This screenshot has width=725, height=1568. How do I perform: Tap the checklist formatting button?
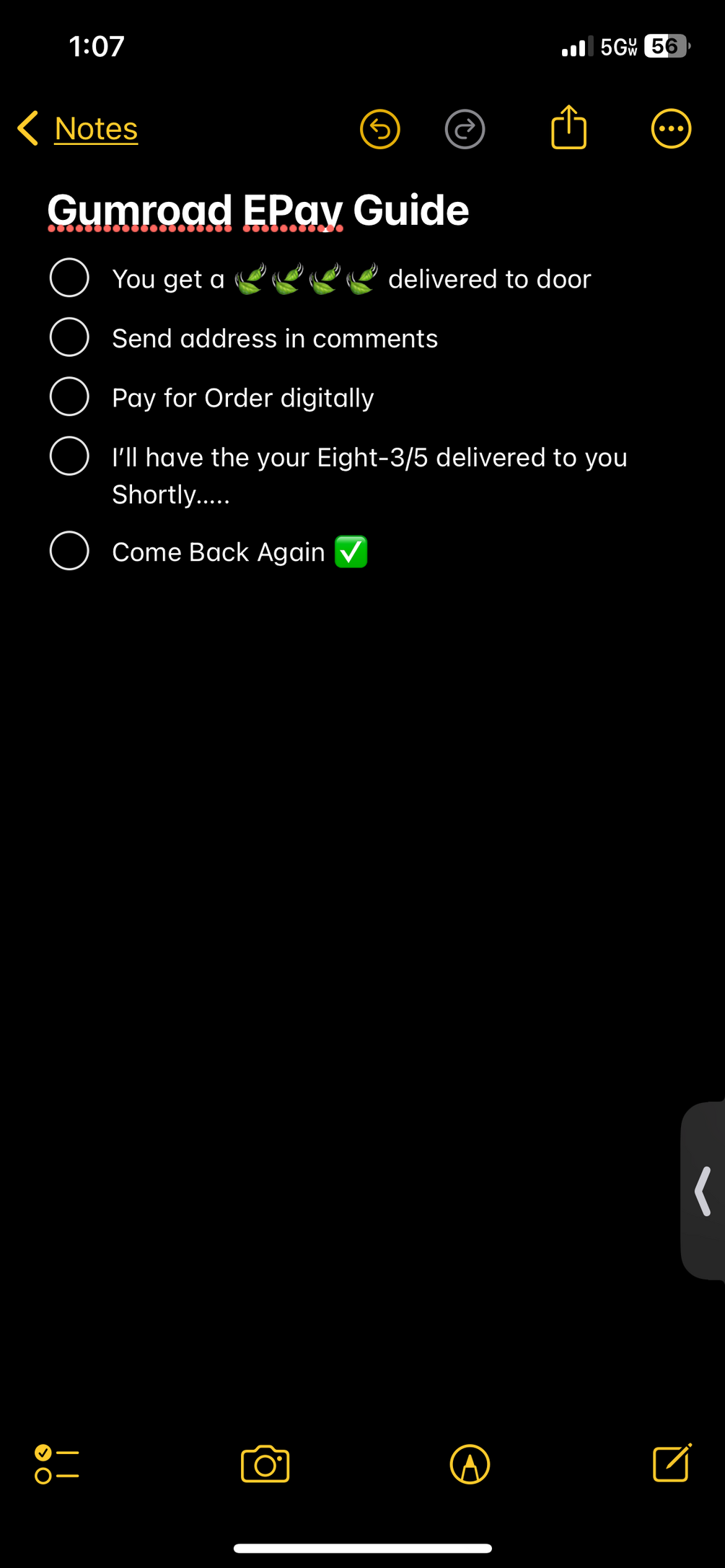(56, 1464)
